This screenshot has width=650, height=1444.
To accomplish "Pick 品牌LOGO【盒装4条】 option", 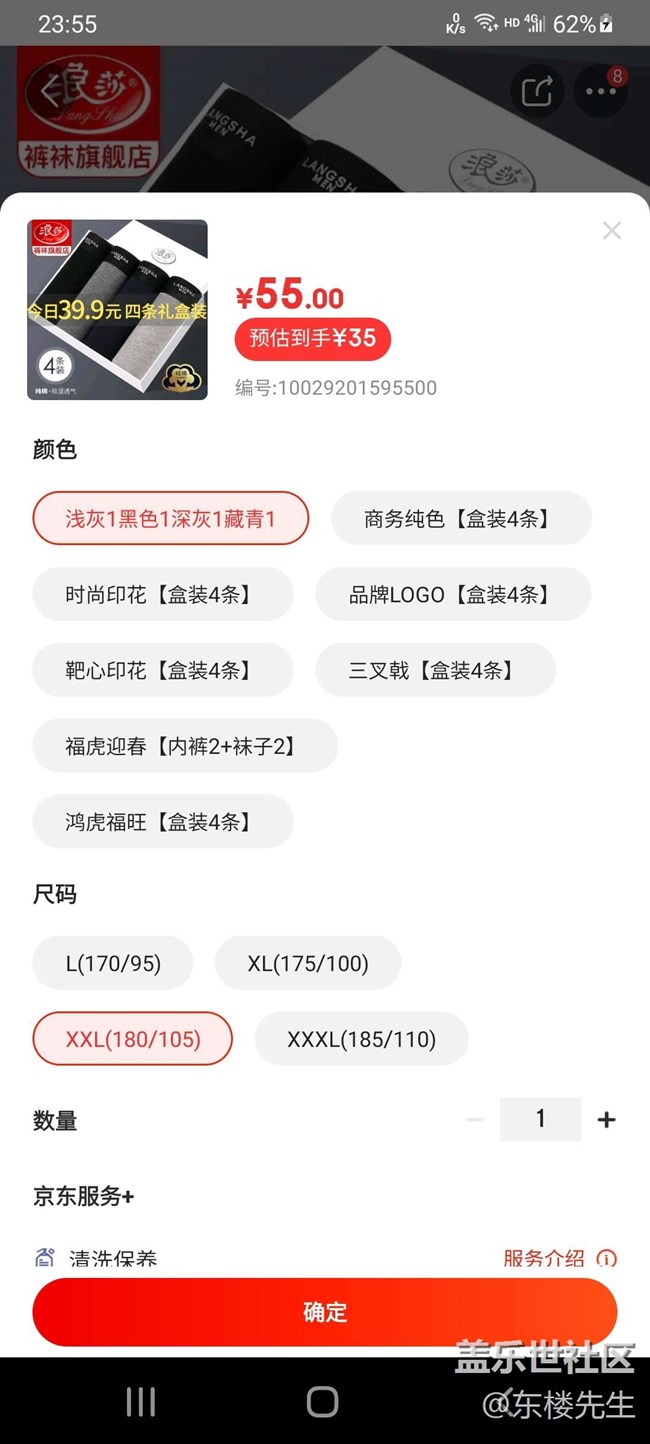I will (453, 594).
